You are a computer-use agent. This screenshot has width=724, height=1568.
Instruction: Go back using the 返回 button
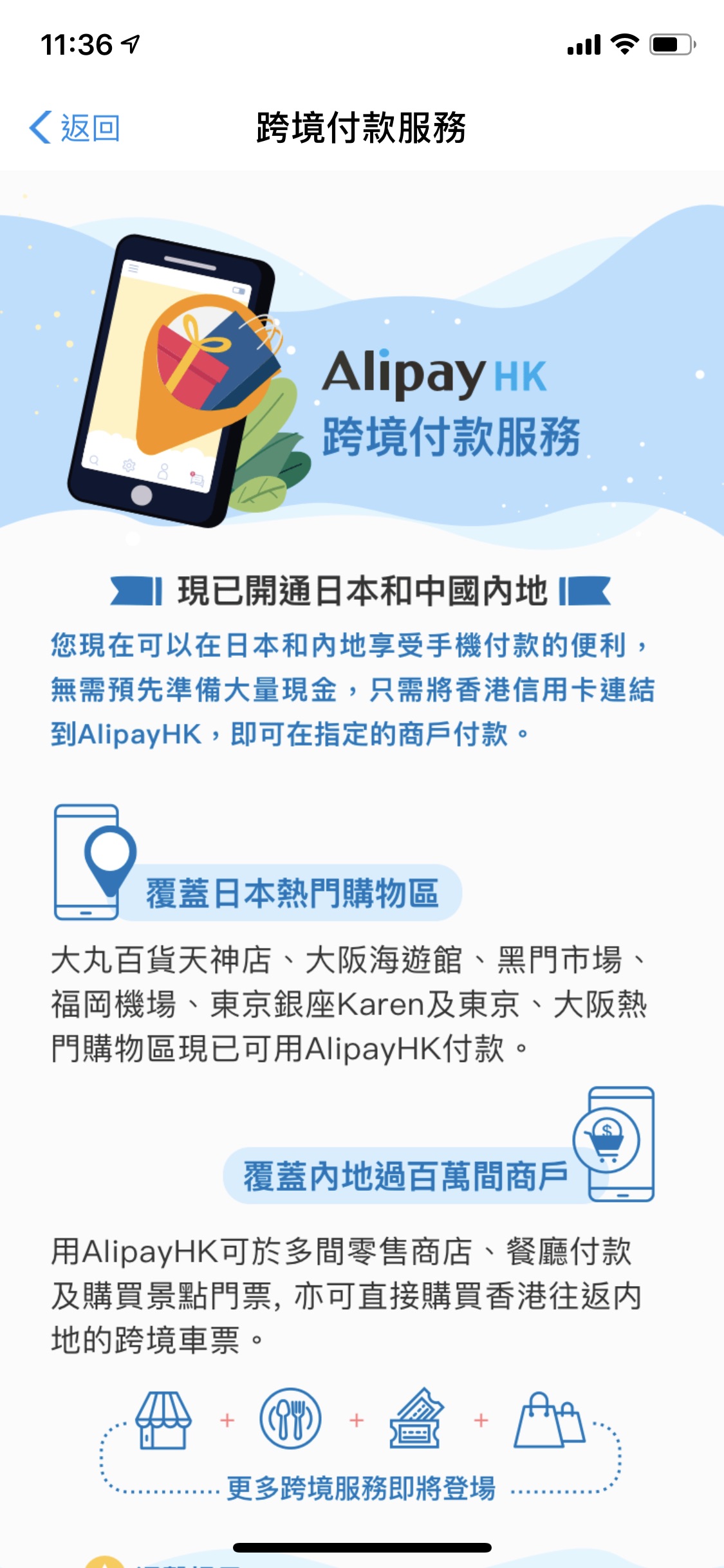click(x=75, y=127)
